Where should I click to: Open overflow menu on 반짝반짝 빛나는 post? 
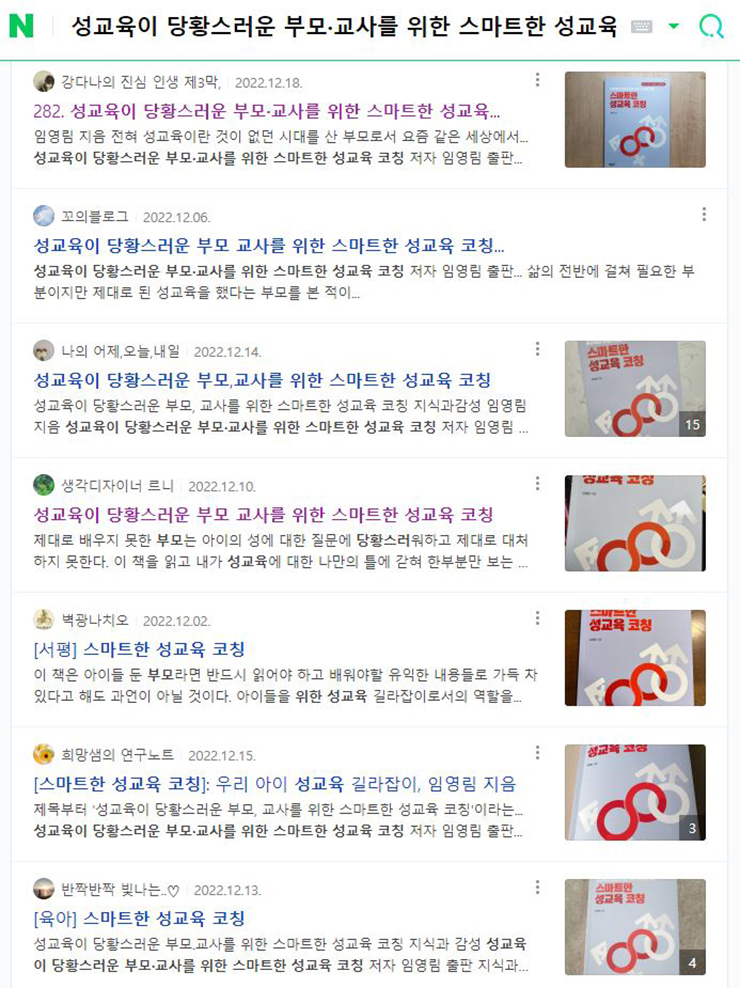538,887
